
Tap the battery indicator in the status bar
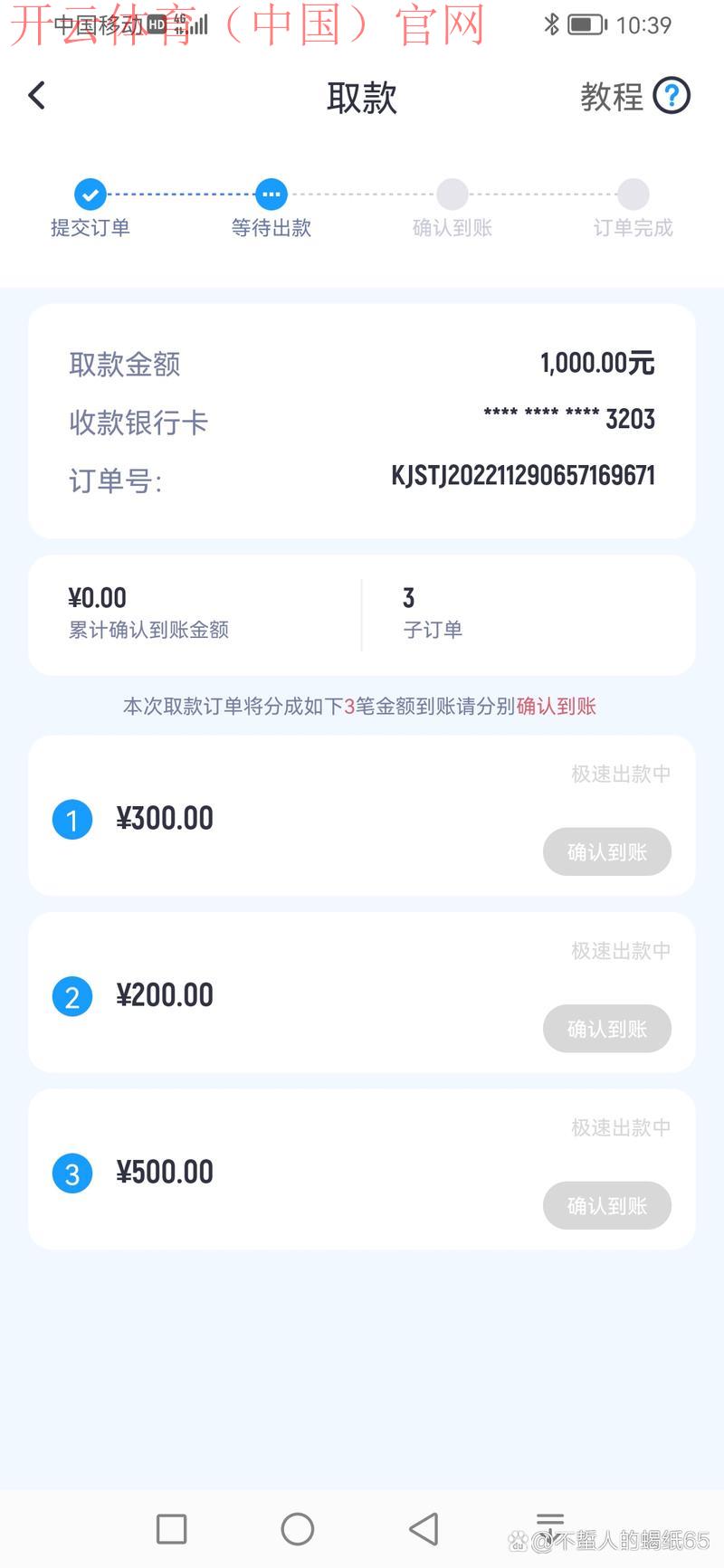pos(585,24)
